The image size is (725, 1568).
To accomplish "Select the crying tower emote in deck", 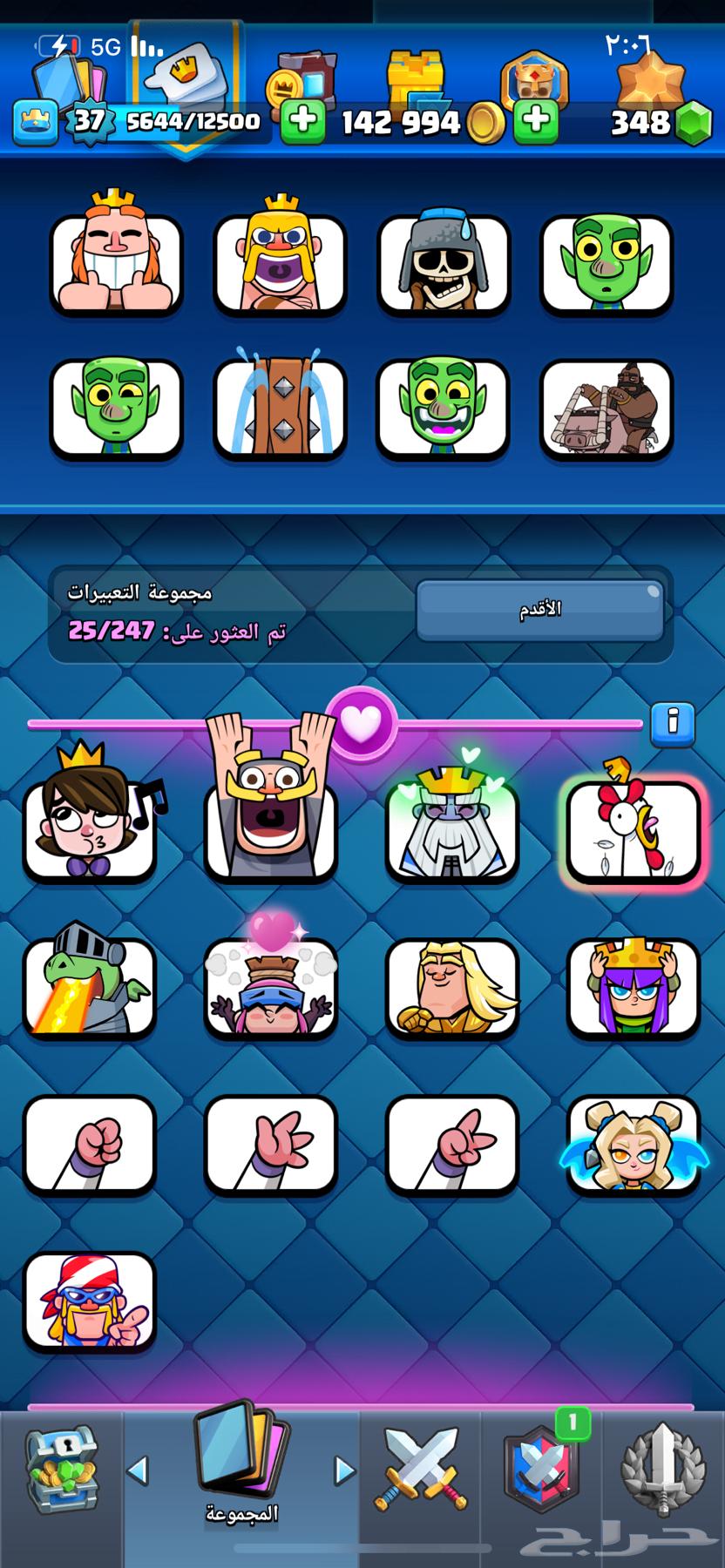I will 280,407.
